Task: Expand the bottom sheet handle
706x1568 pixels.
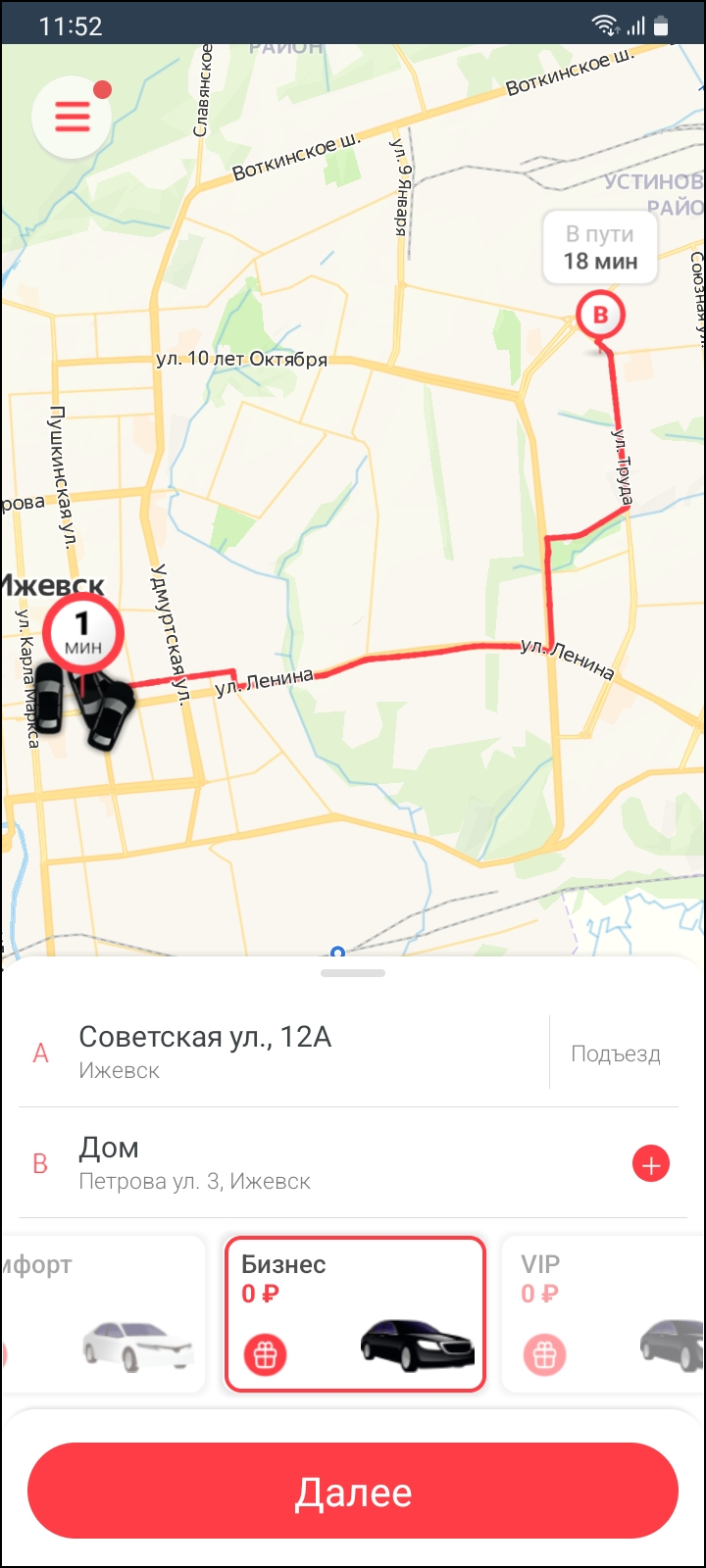Action: pyautogui.click(x=353, y=973)
